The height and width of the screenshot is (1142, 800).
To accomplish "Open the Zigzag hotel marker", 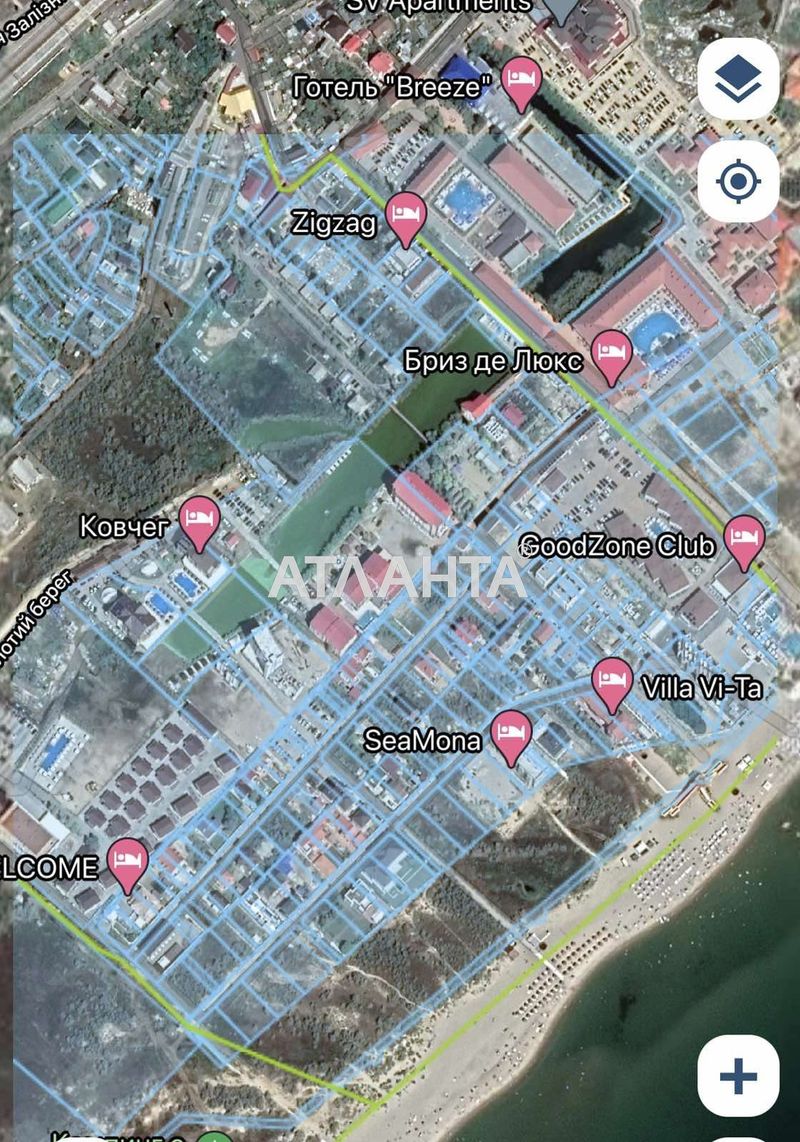I will (406, 216).
